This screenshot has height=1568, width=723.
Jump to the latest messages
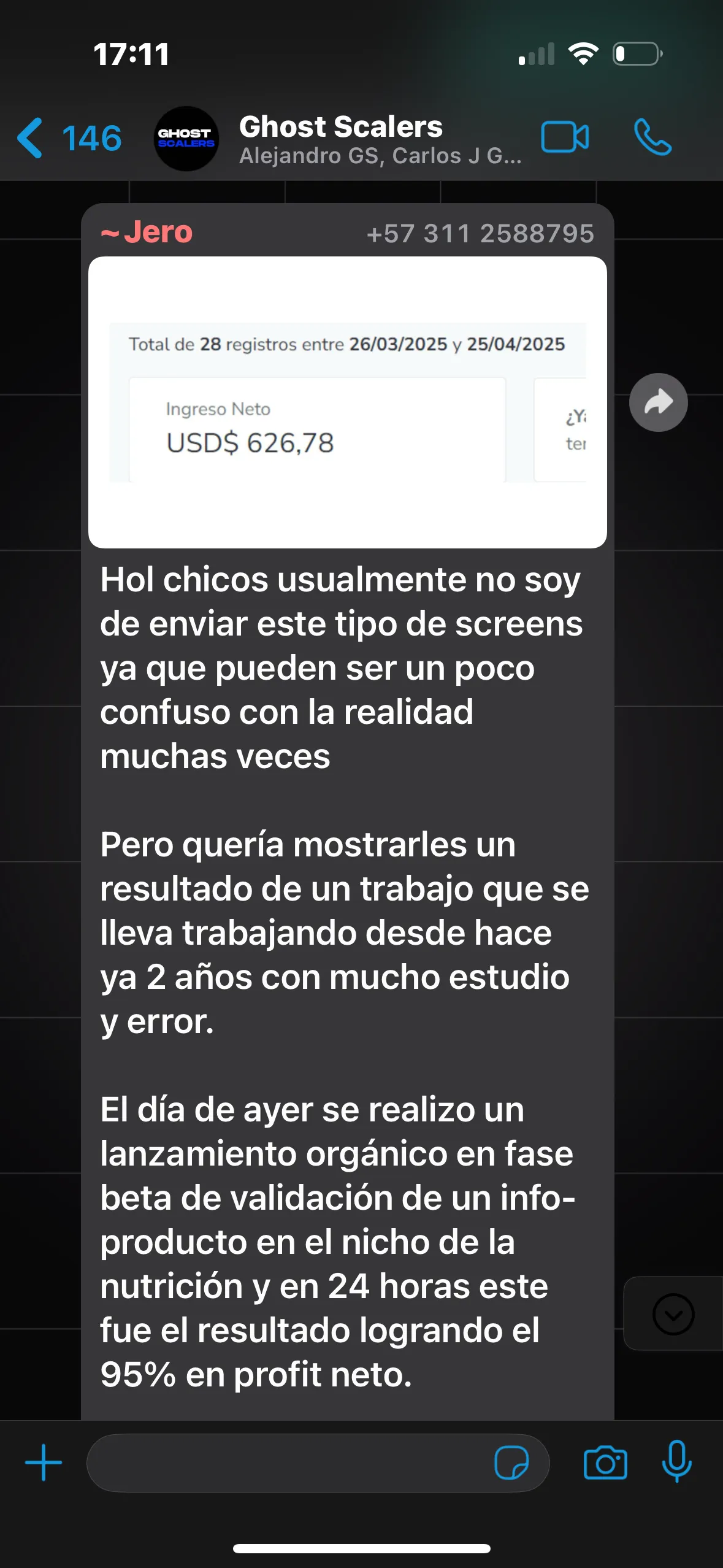[x=673, y=1314]
